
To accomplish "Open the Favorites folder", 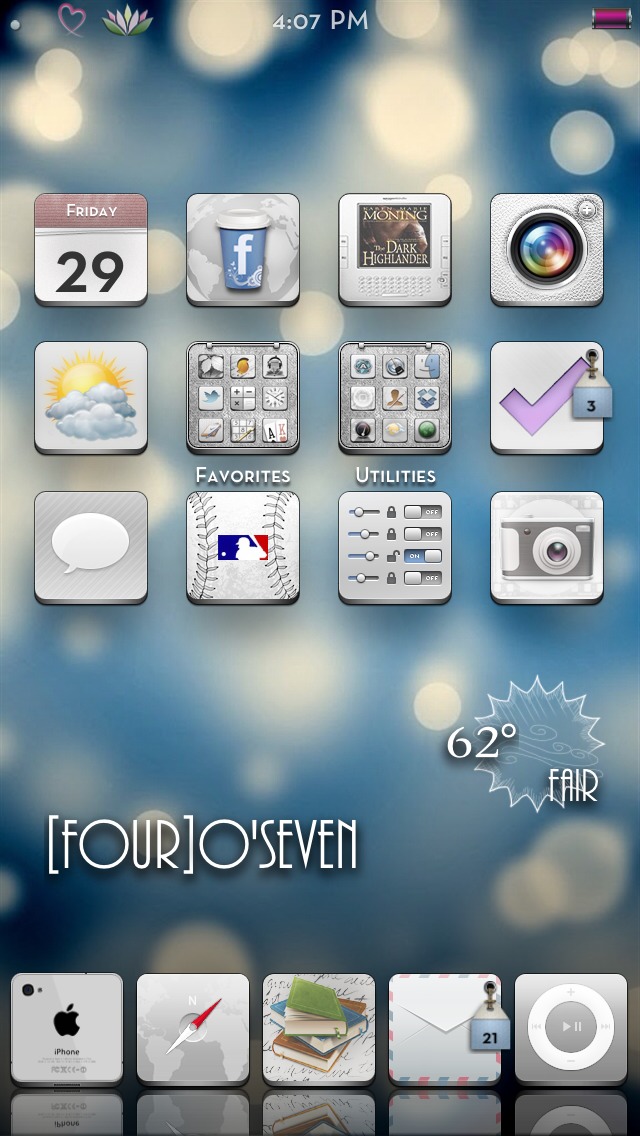I will point(243,398).
